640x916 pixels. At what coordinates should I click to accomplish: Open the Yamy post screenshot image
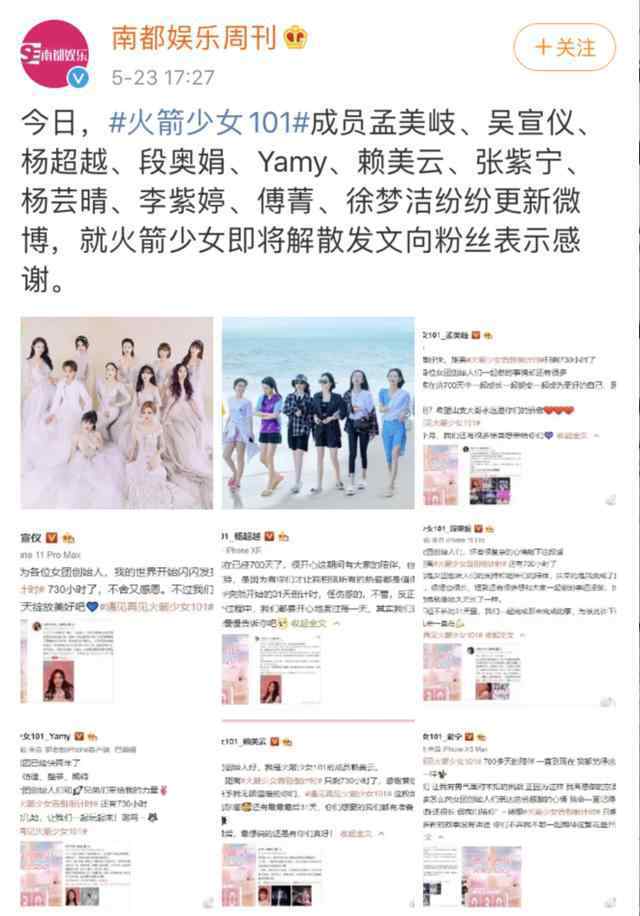(x=117, y=815)
